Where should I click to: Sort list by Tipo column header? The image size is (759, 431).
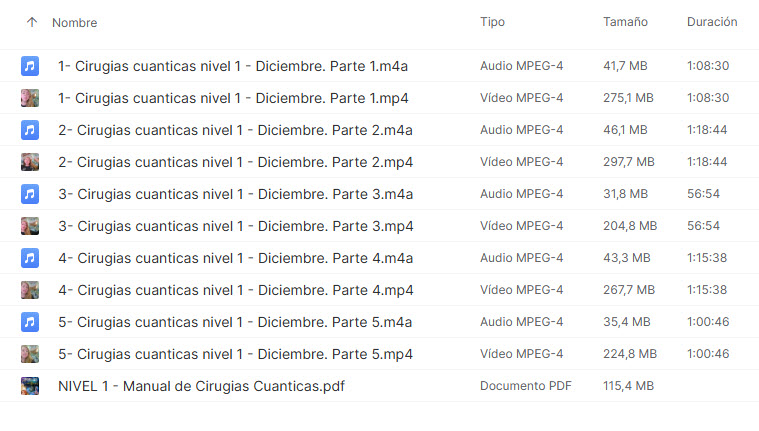492,22
